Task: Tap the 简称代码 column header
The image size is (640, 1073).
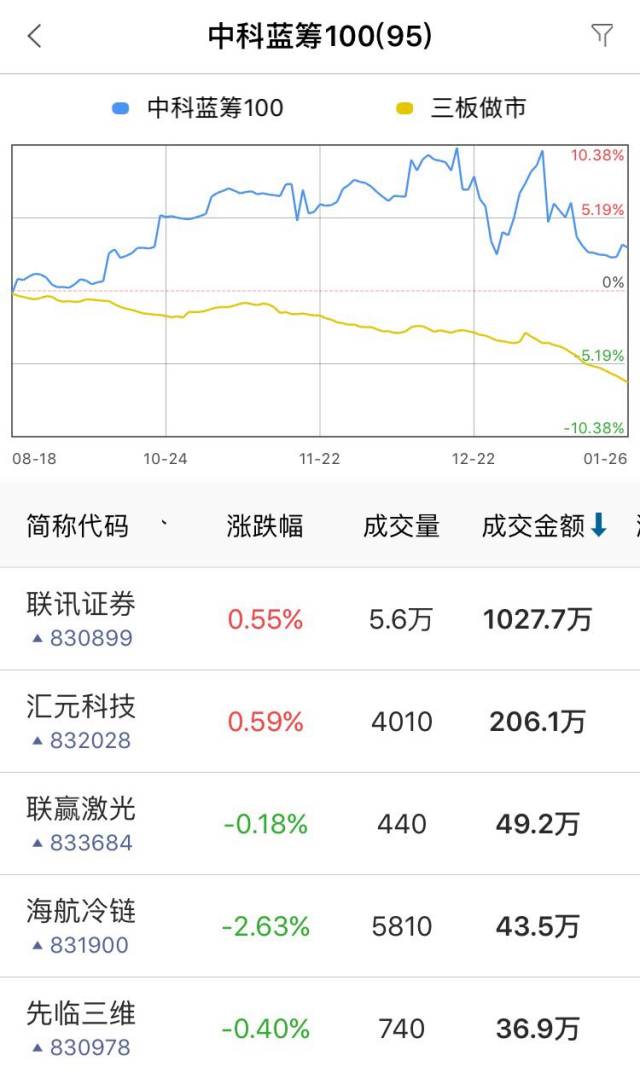Action: [77, 526]
